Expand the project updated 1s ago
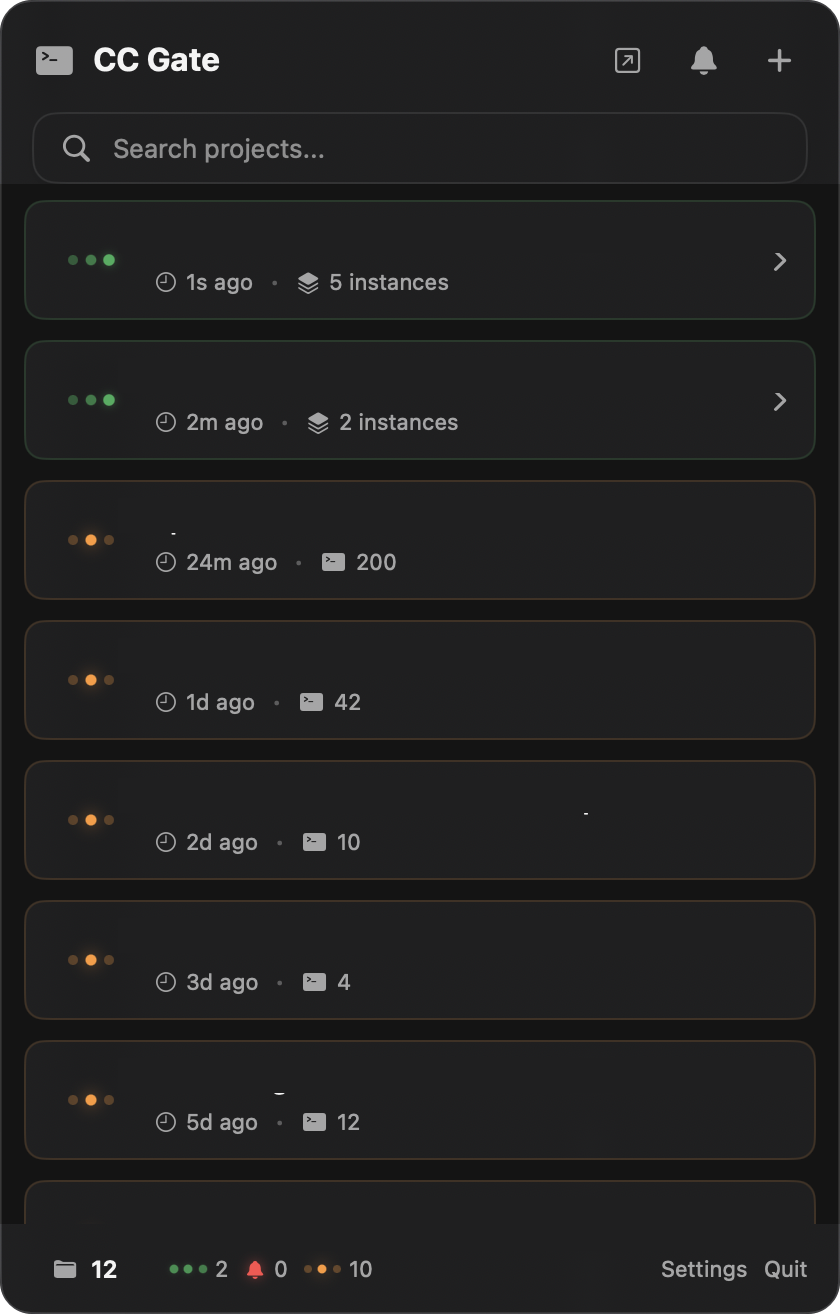 coord(780,260)
